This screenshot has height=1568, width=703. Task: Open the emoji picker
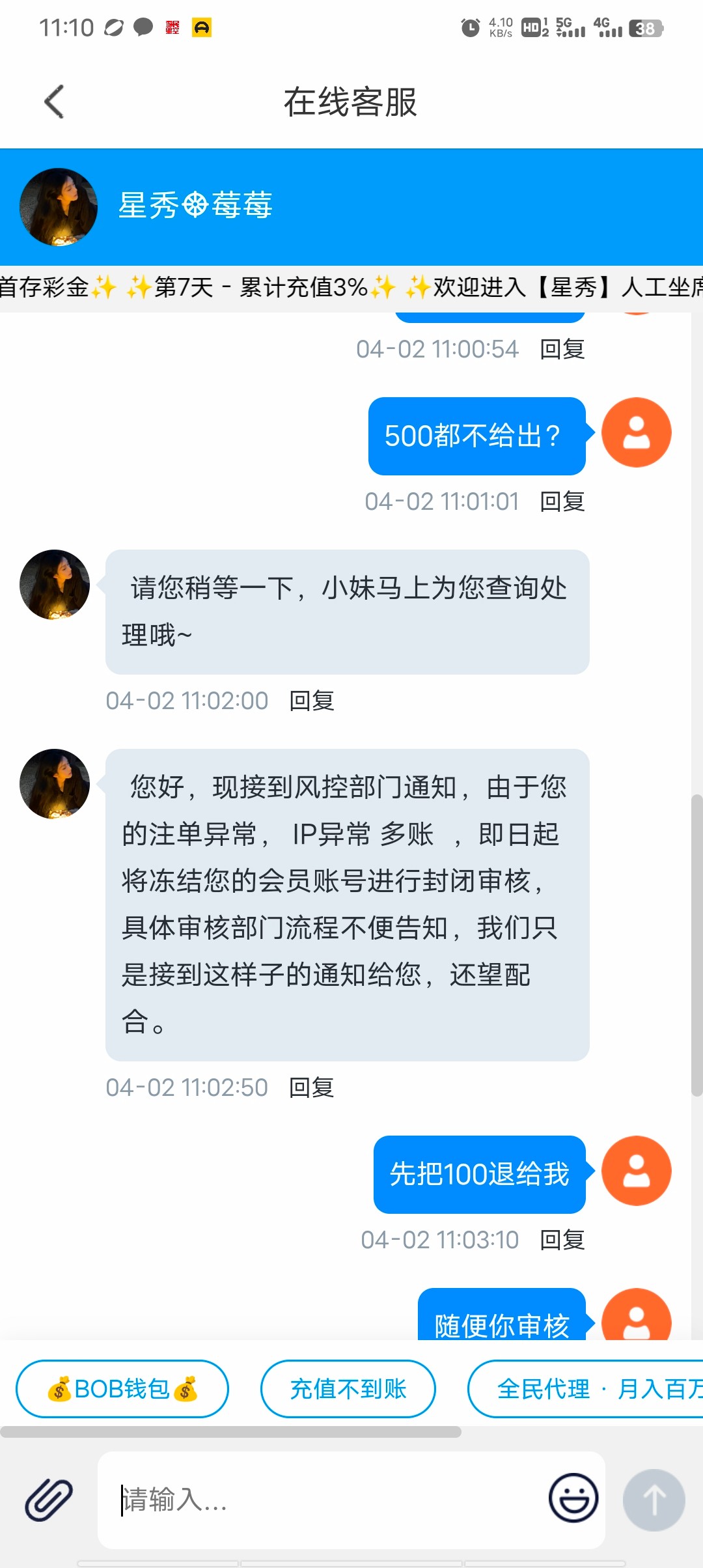click(573, 1498)
